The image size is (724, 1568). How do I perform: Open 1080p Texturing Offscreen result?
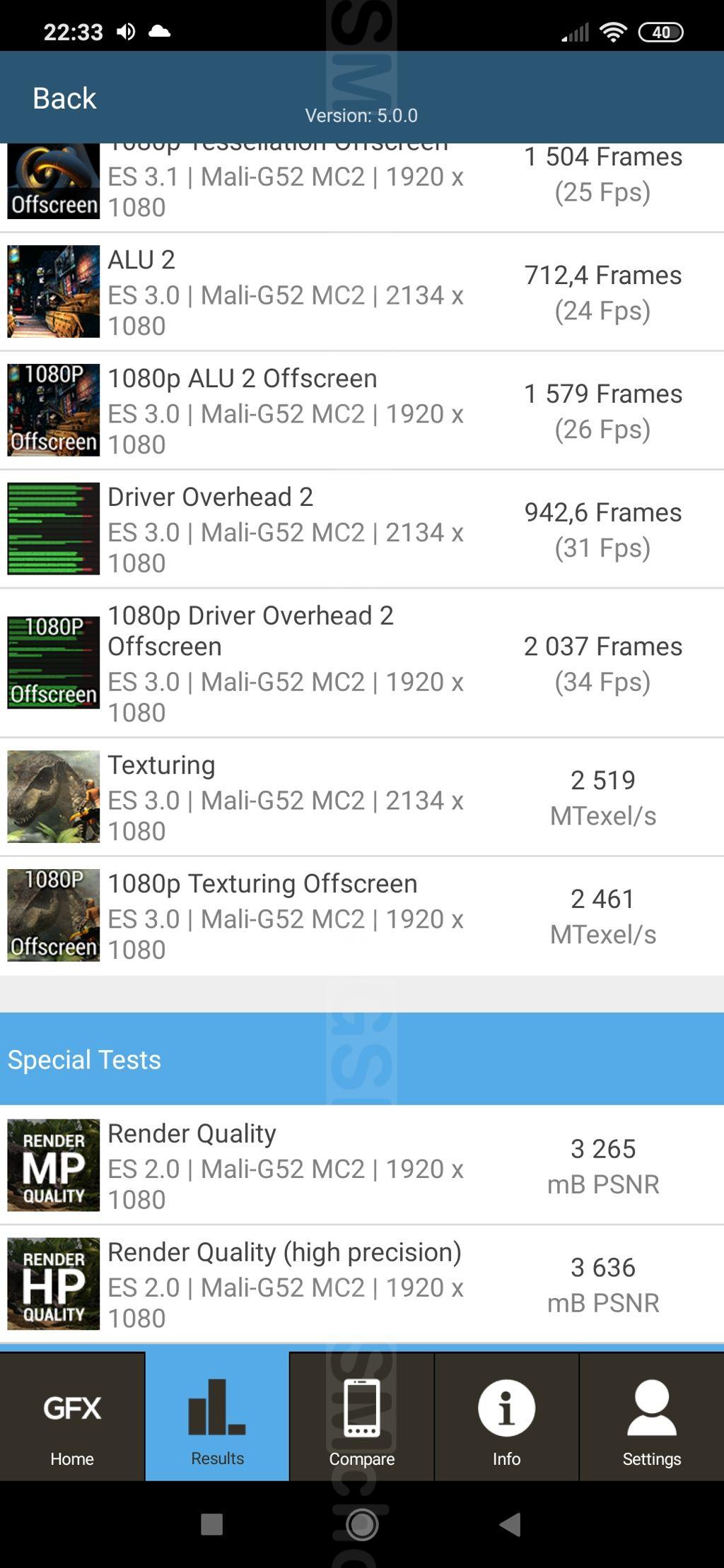pyautogui.click(x=362, y=916)
